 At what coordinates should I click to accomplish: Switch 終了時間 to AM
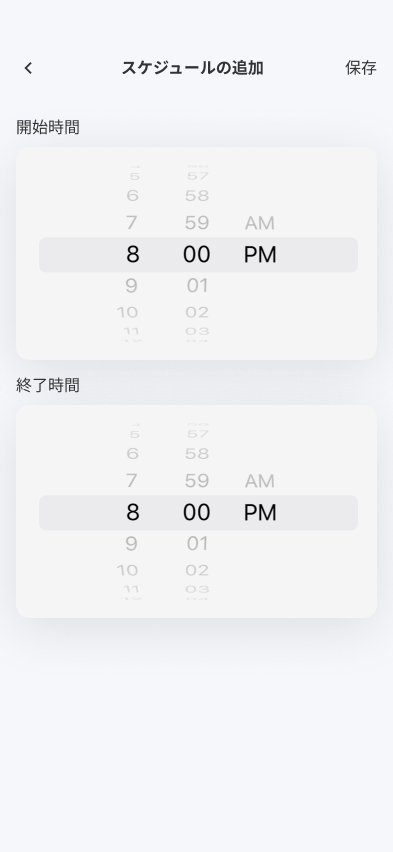pos(260,481)
